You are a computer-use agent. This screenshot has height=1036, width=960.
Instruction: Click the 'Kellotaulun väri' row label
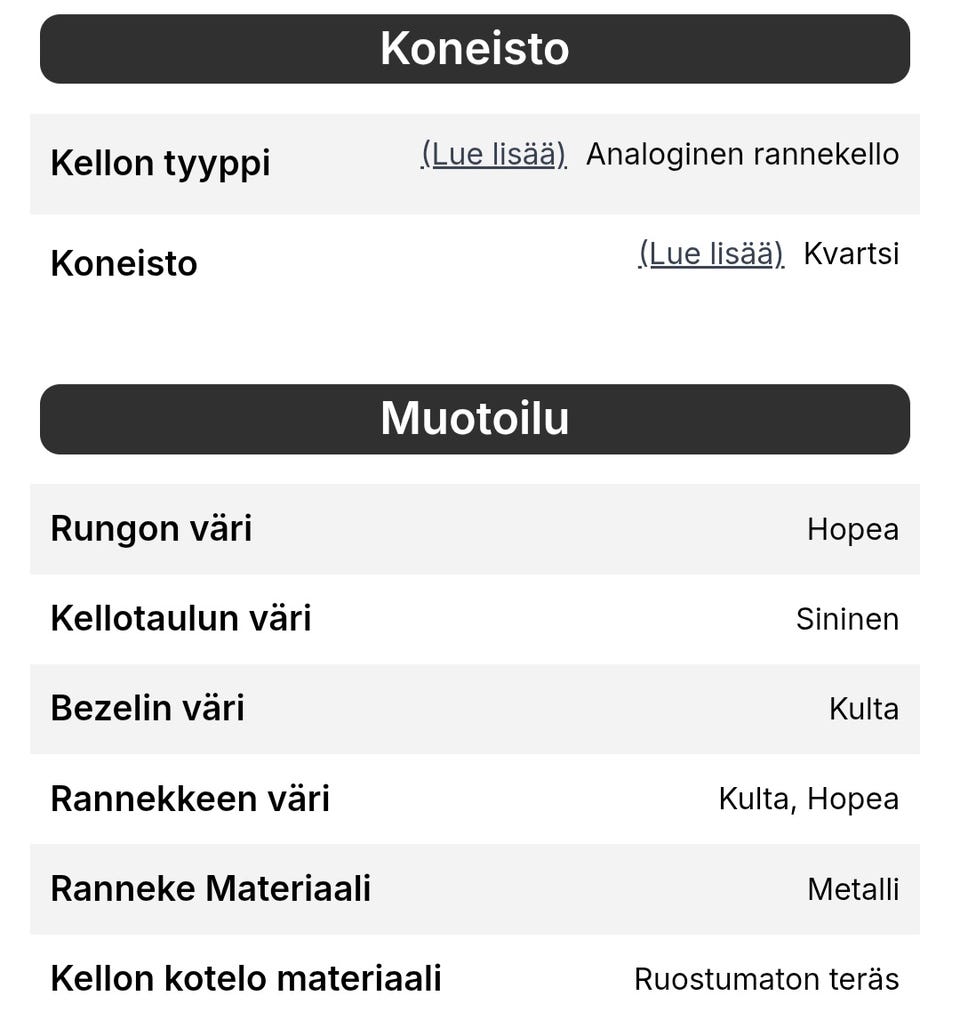click(x=181, y=618)
